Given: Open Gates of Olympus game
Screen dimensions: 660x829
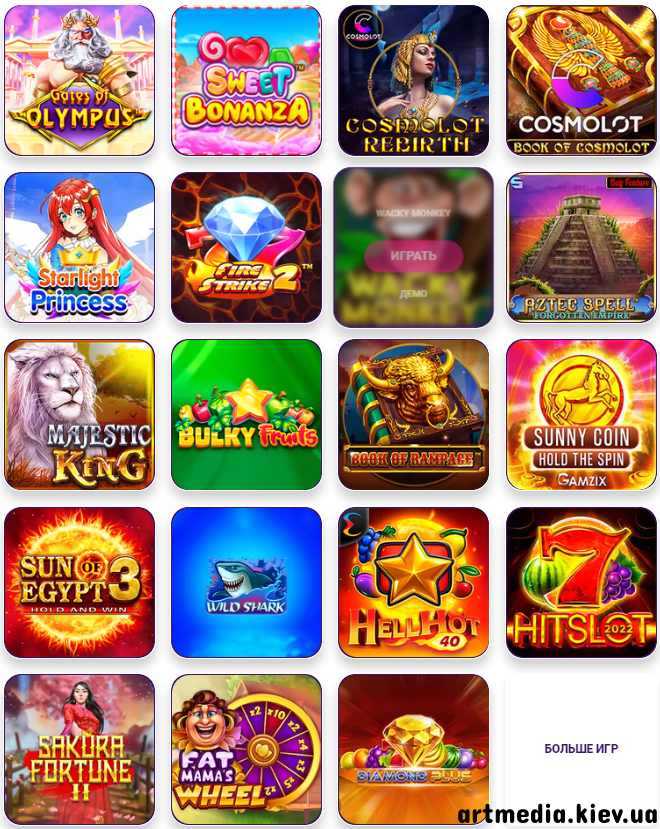Looking at the screenshot, I should click(x=79, y=80).
